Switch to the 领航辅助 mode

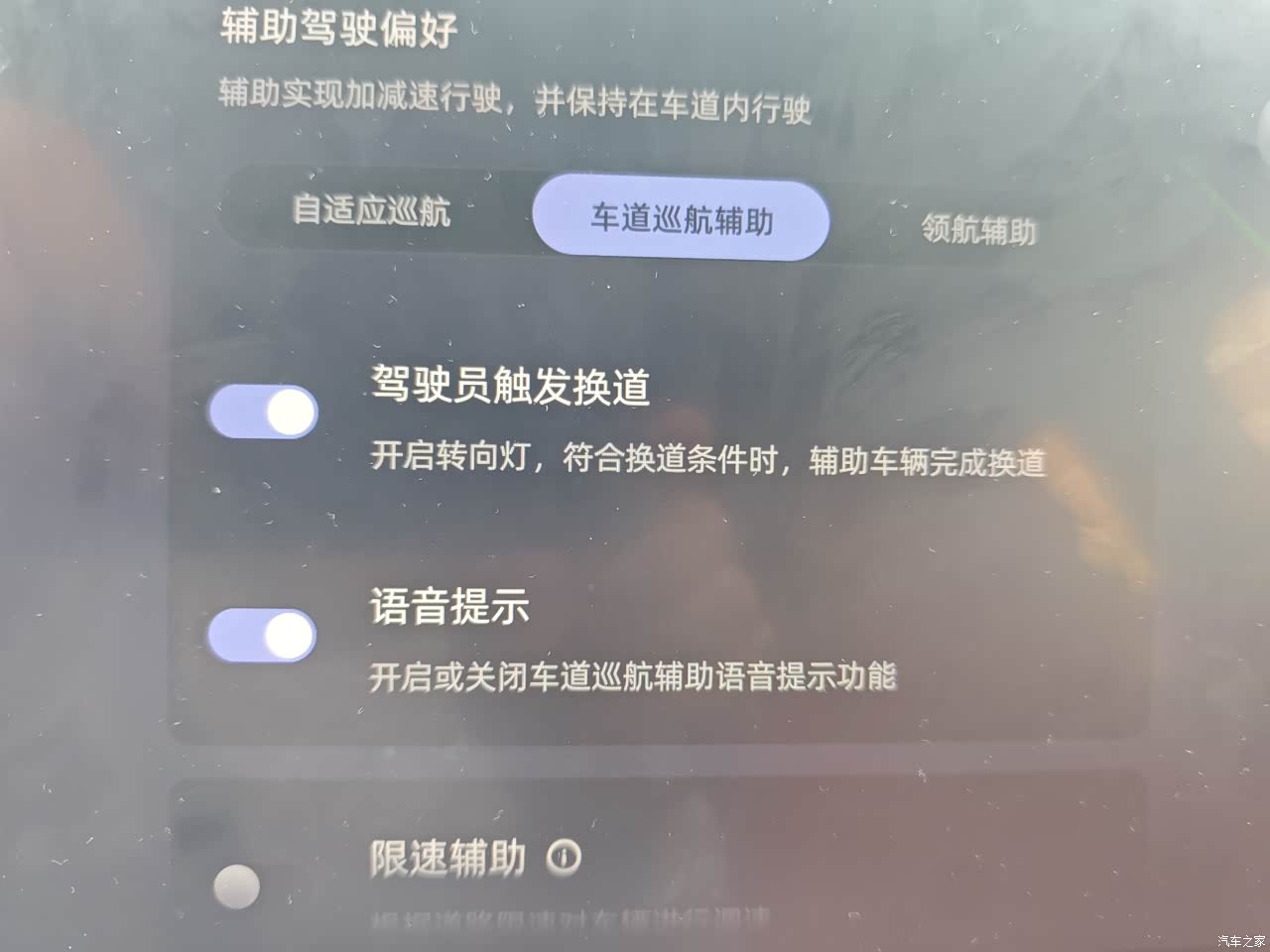tap(978, 229)
